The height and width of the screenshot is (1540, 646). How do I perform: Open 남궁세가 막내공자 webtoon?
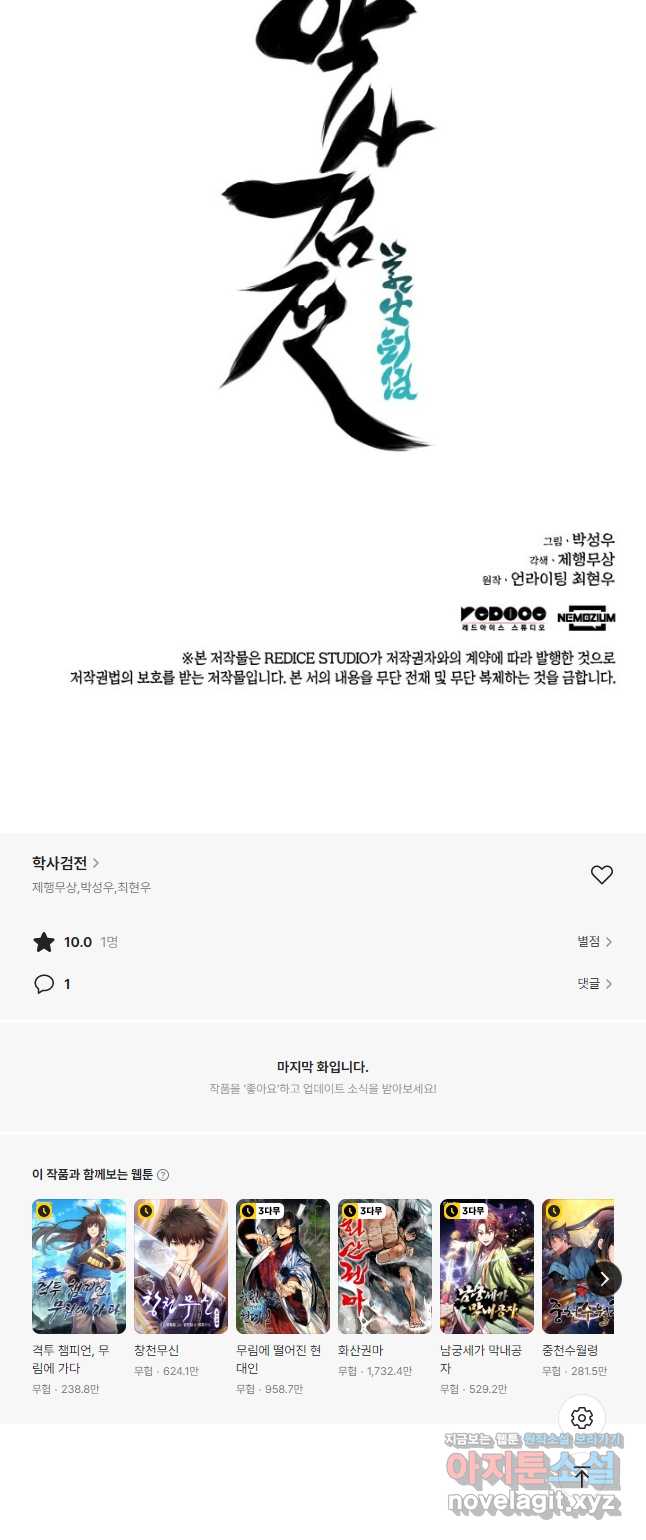pos(487,1266)
